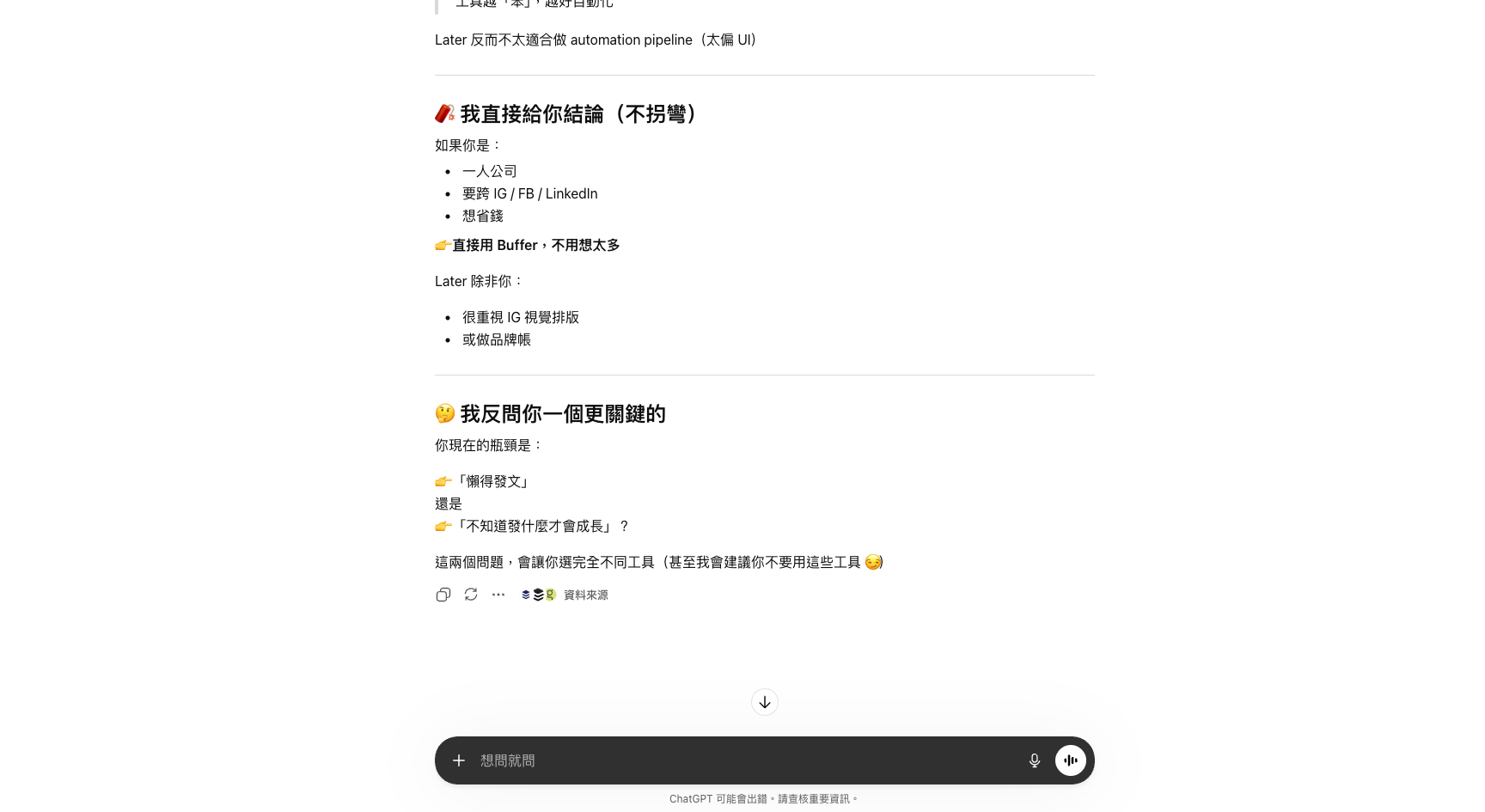Focus the 想問就問 message field
The image size is (1485, 812).
click(x=739, y=760)
